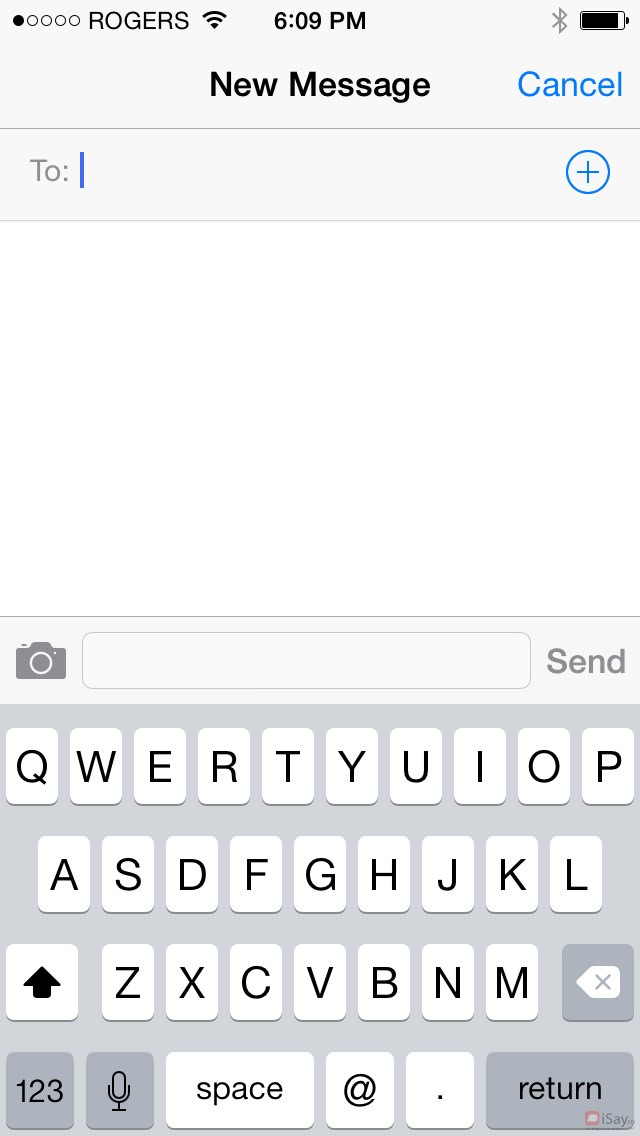Screen dimensions: 640x1136
Task: Cancel the new message
Action: pyautogui.click(x=570, y=85)
